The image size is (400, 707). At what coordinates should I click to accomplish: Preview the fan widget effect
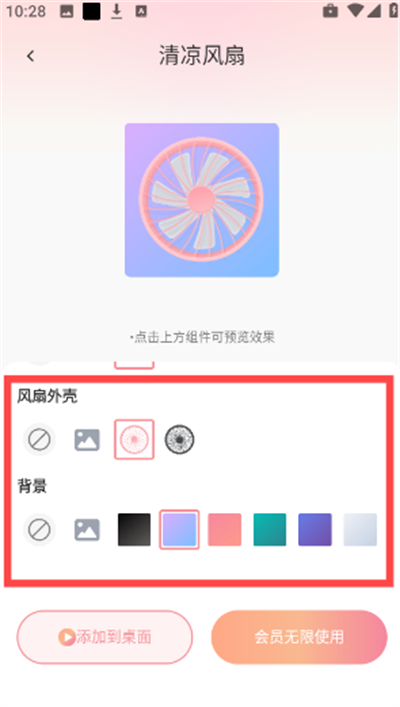tap(202, 200)
